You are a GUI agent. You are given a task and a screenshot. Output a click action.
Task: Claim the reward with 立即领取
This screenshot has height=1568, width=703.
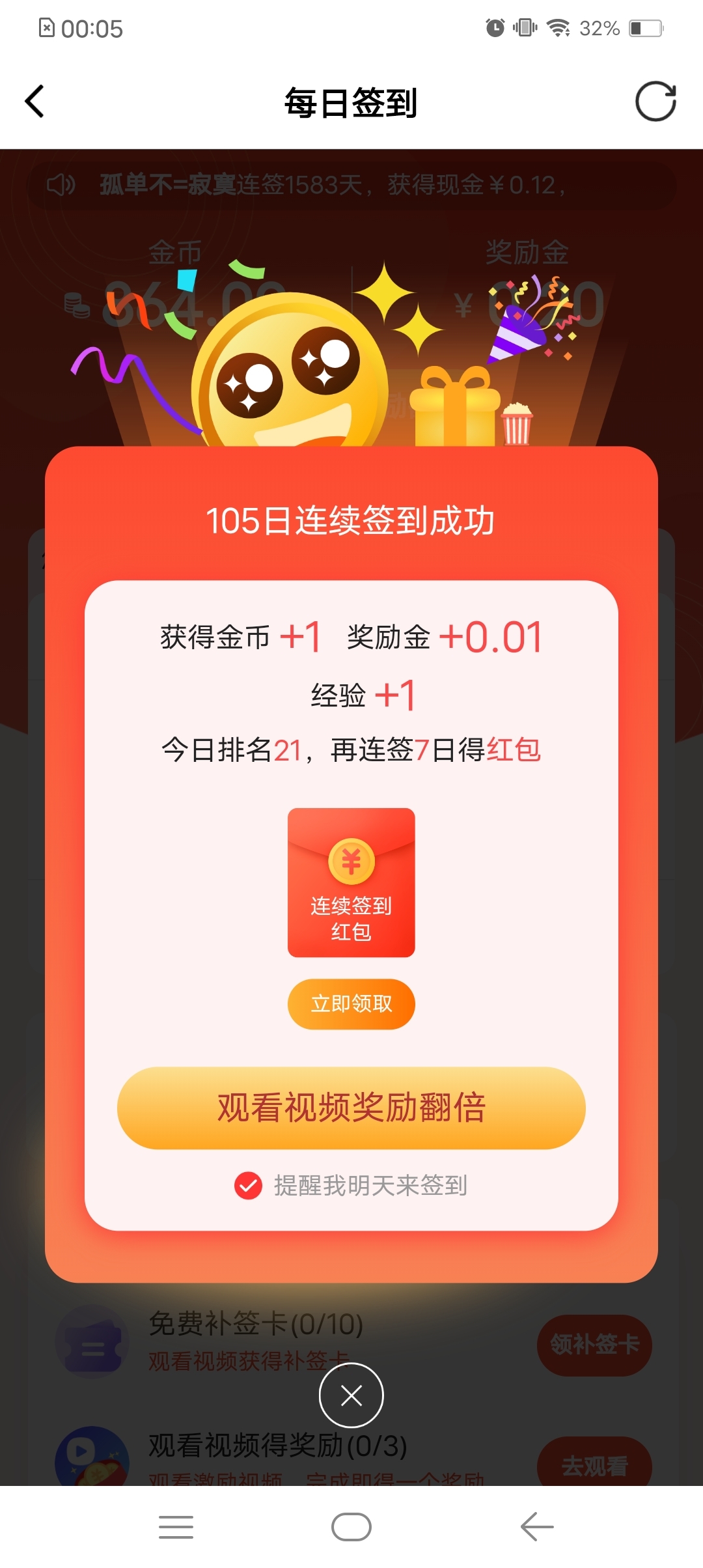click(x=351, y=1003)
